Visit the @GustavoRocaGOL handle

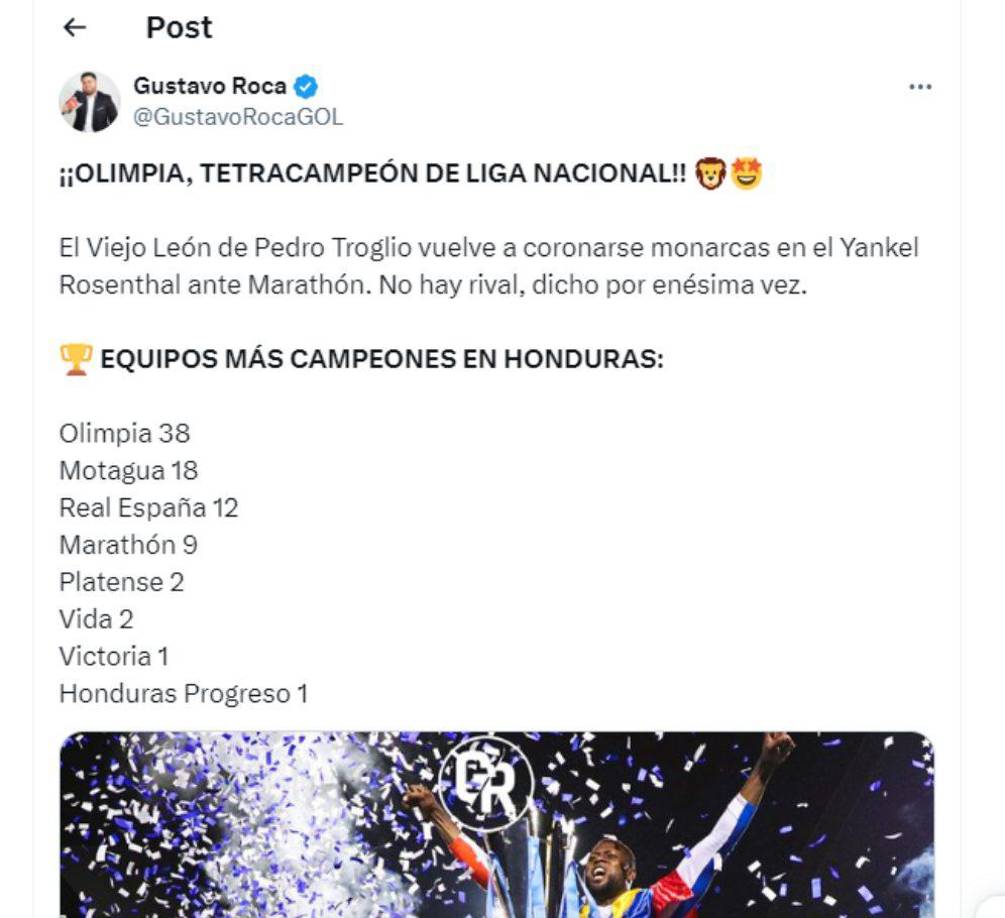coord(238,117)
